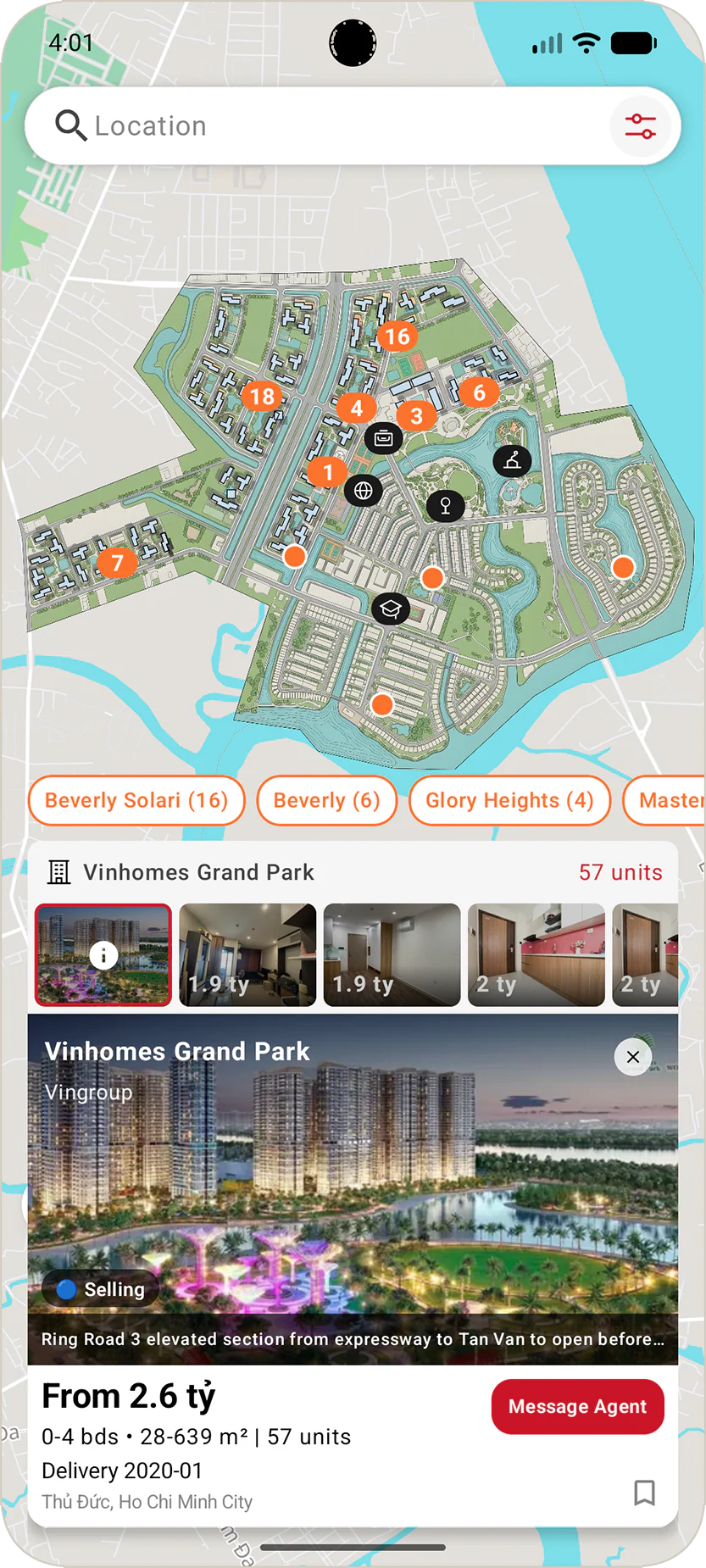This screenshot has width=706, height=1568.
Task: Open project info thumbnail with info icon
Action: [x=103, y=955]
